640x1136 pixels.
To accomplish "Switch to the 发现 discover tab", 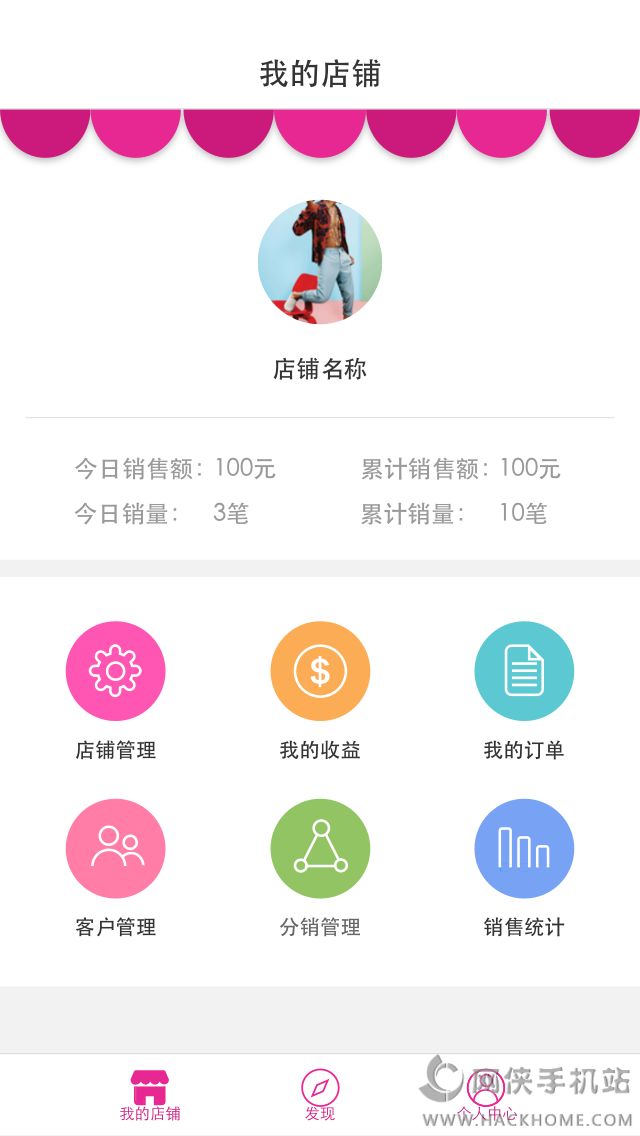I will tap(320, 1094).
